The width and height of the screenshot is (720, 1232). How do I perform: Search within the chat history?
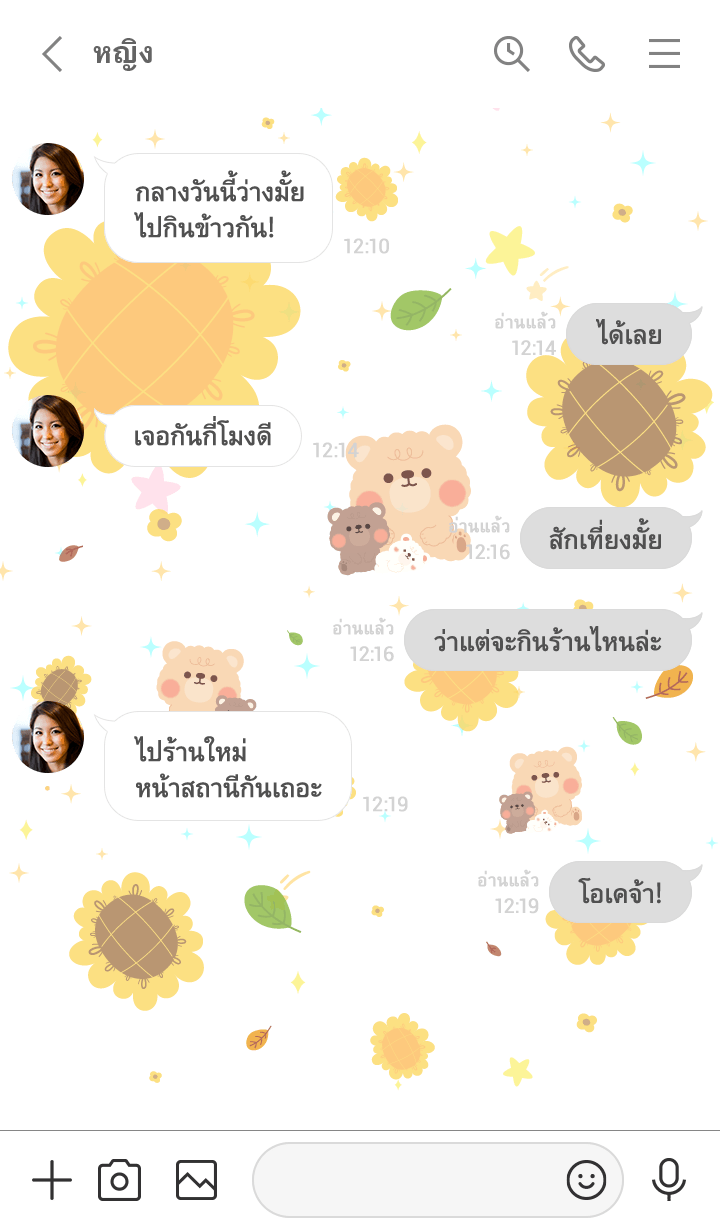coord(511,54)
